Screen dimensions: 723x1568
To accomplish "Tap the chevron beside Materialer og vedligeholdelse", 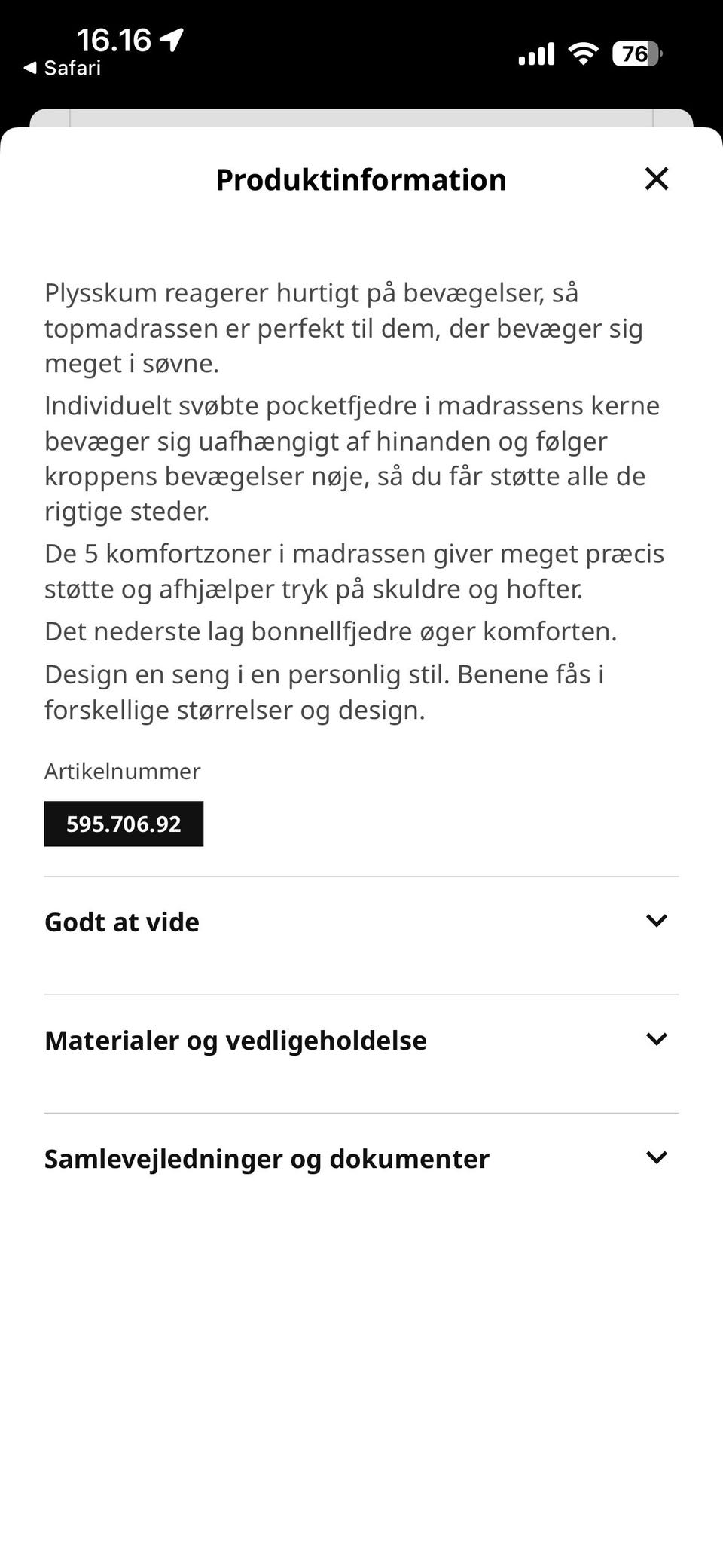I will point(656,1039).
